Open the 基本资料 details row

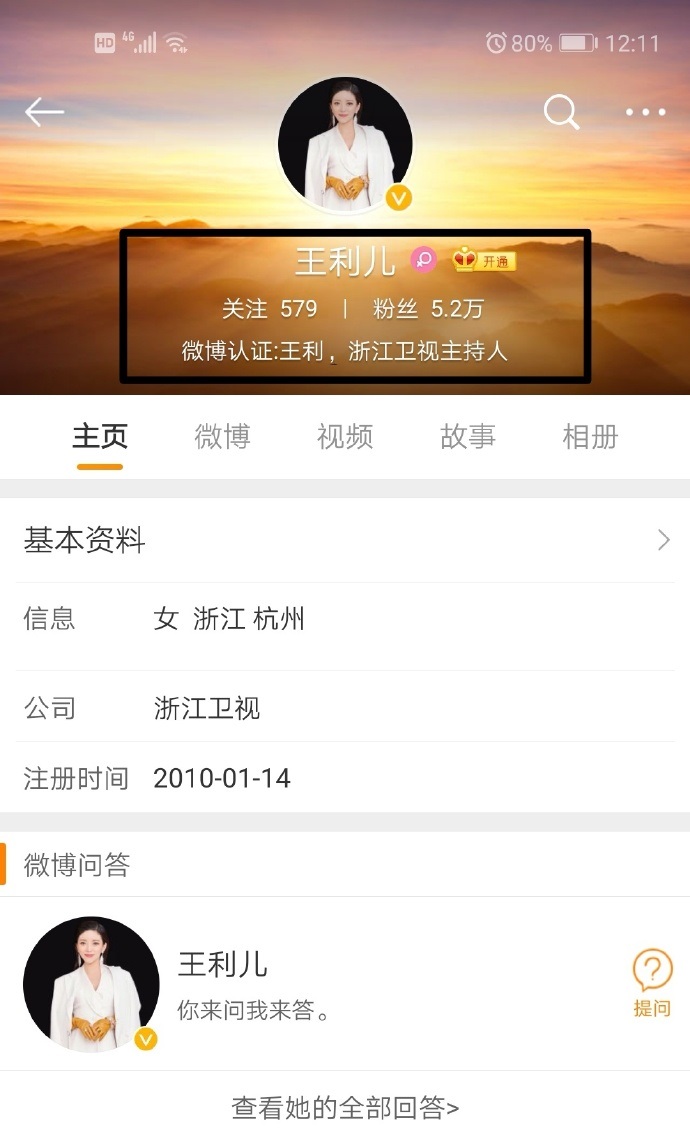point(345,540)
